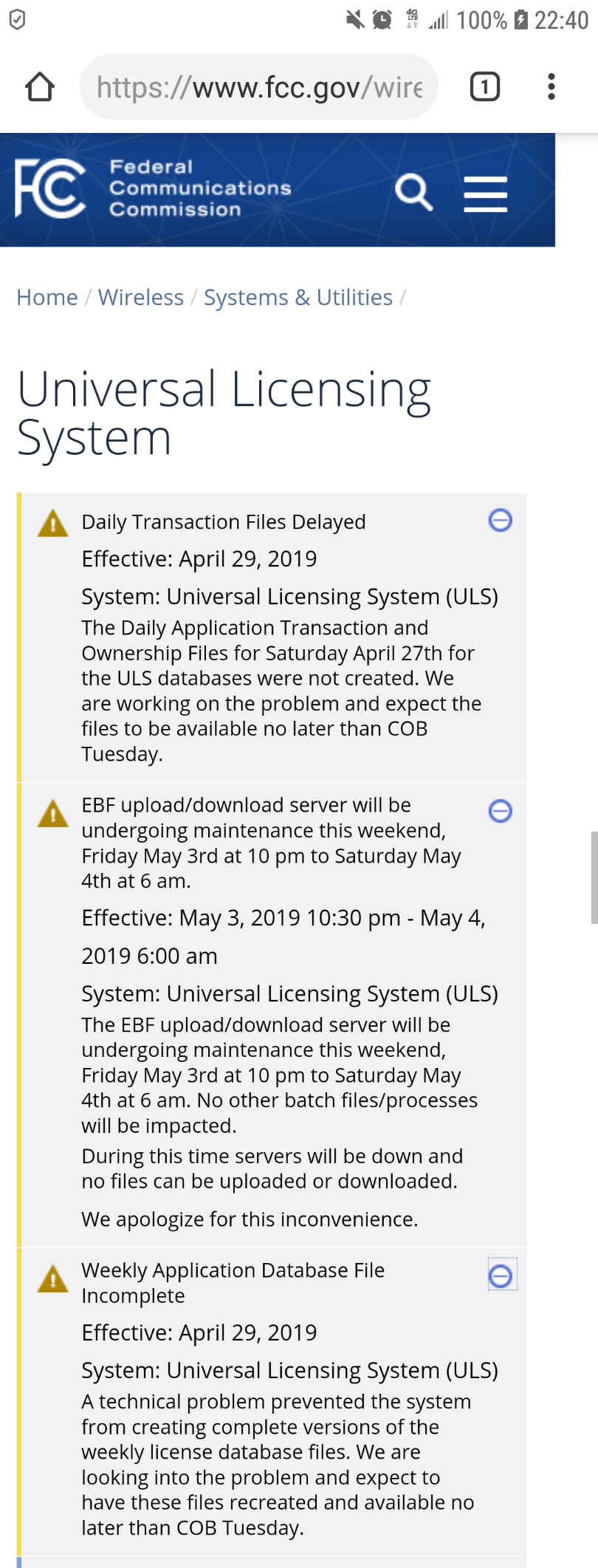598x1568 pixels.
Task: Collapse the EBF upload/download maintenance alert
Action: pos(500,811)
